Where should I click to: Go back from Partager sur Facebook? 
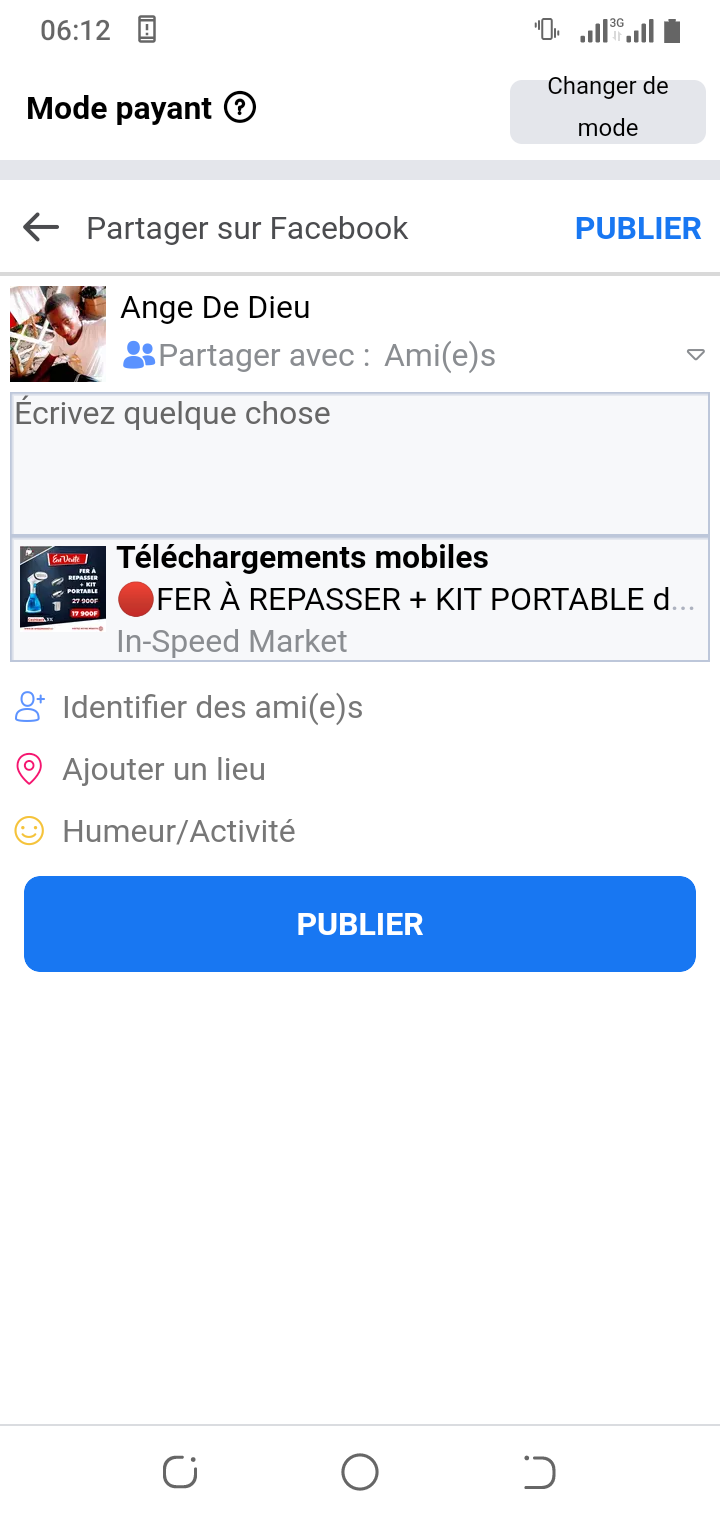coord(41,228)
